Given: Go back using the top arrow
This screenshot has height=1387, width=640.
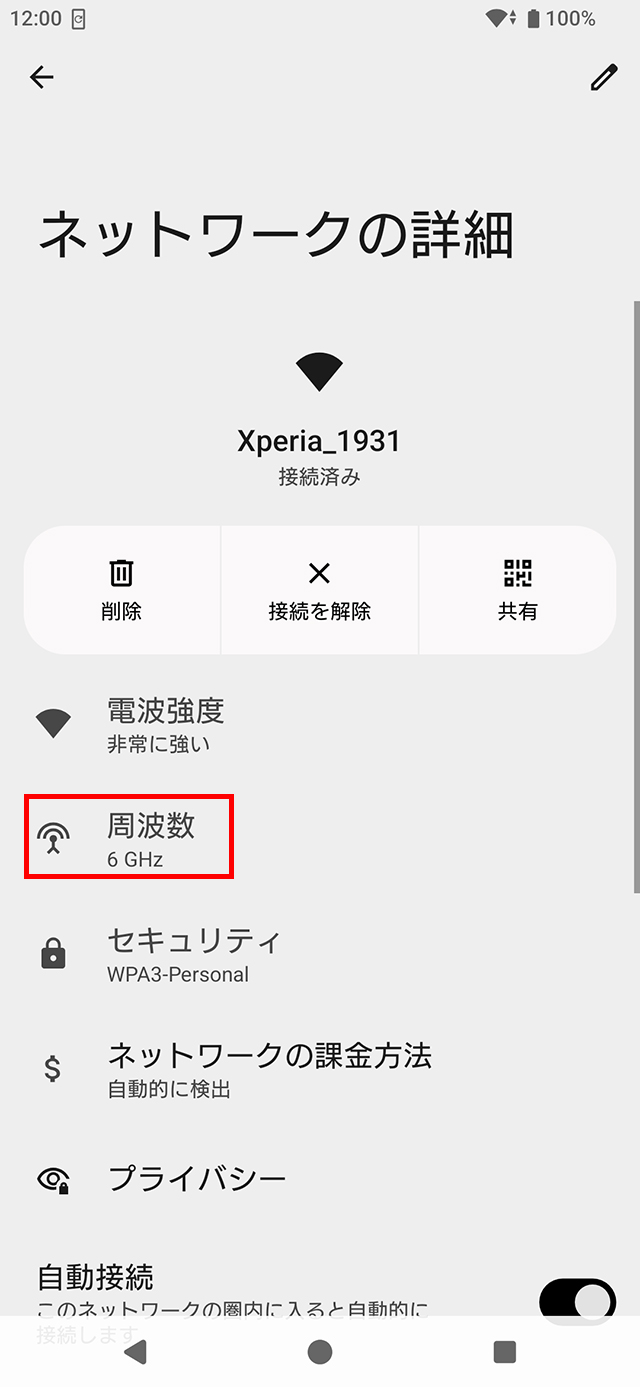Looking at the screenshot, I should coord(42,77).
